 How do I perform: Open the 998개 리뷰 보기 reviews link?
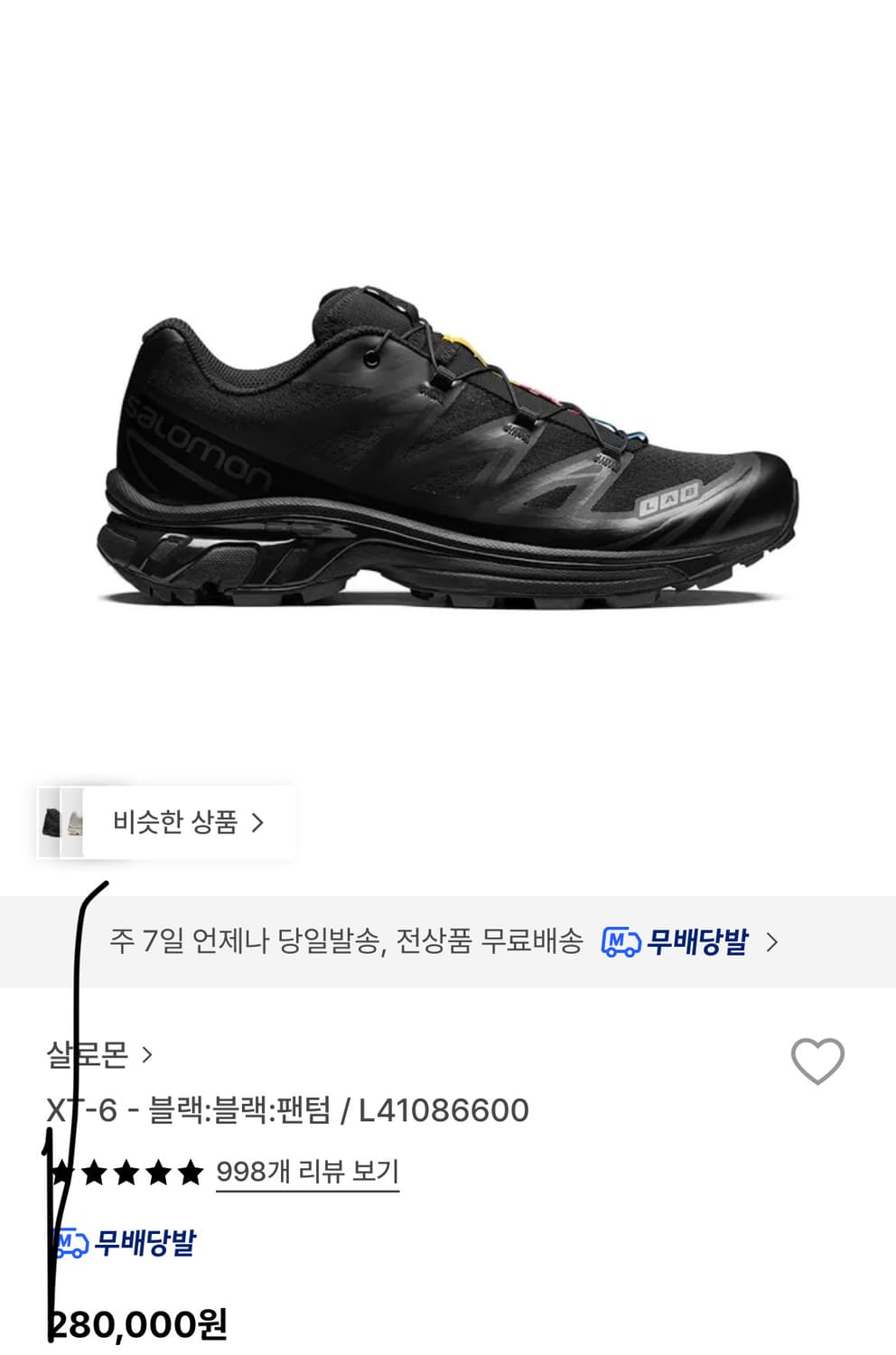click(x=306, y=1172)
